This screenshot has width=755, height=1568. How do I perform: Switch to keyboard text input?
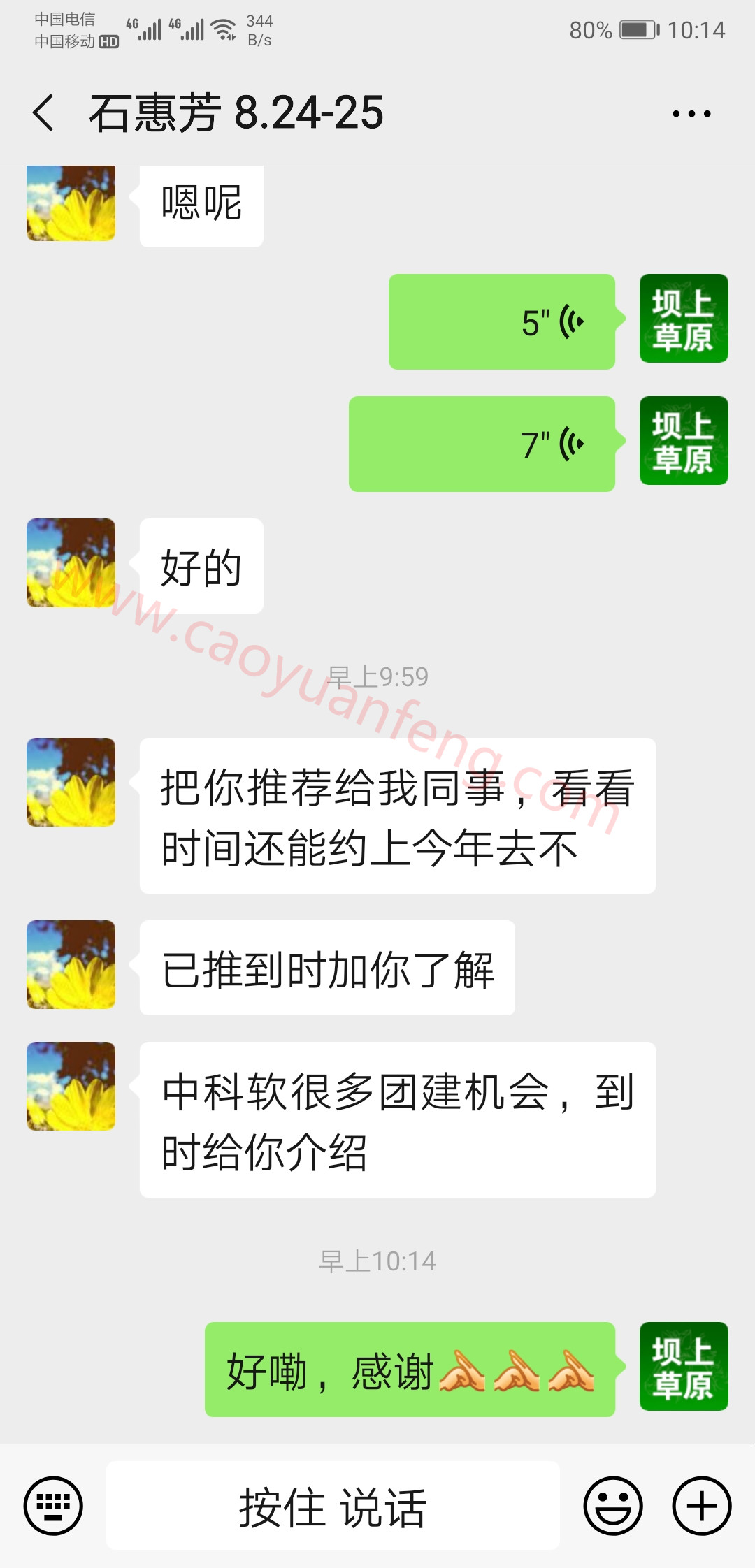(x=53, y=1505)
